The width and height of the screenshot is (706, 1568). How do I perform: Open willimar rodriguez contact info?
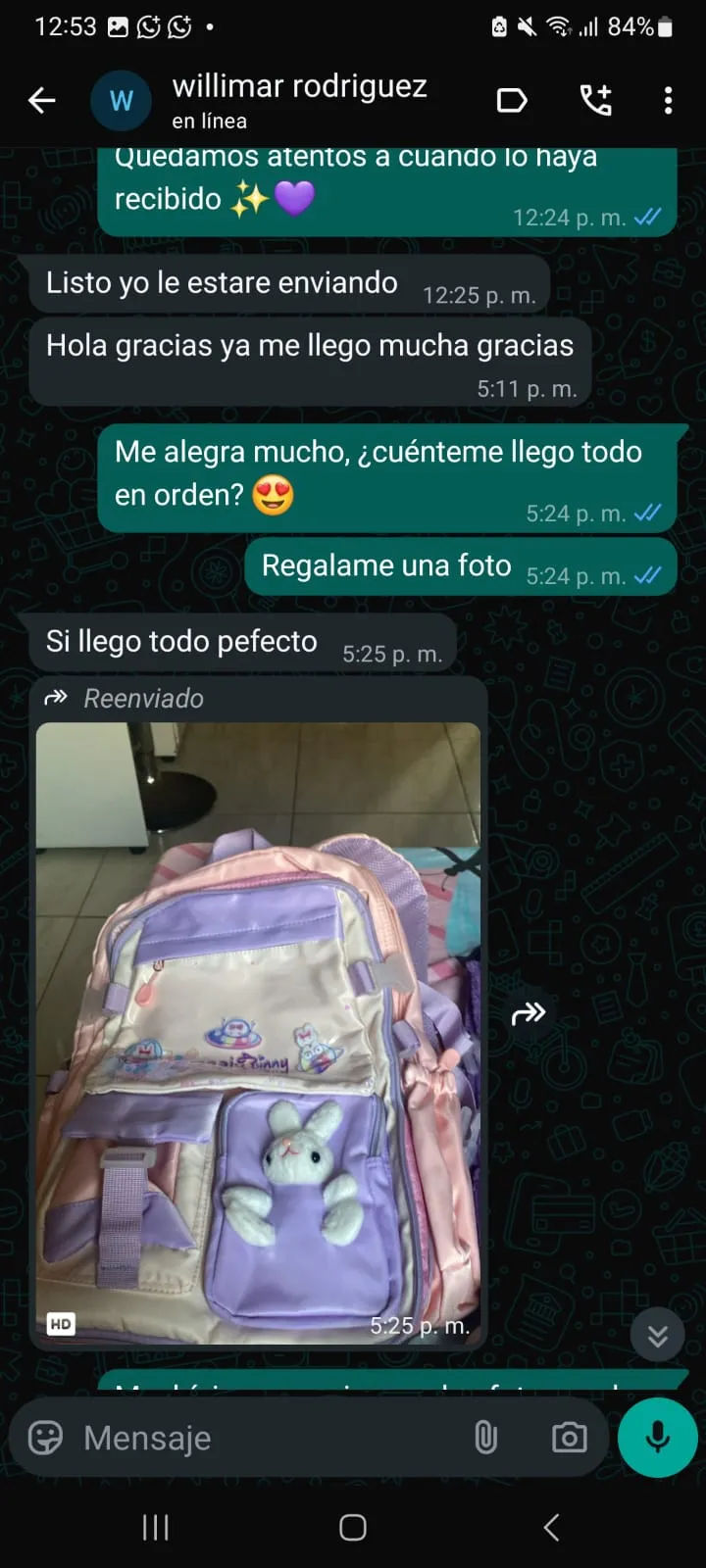299,100
